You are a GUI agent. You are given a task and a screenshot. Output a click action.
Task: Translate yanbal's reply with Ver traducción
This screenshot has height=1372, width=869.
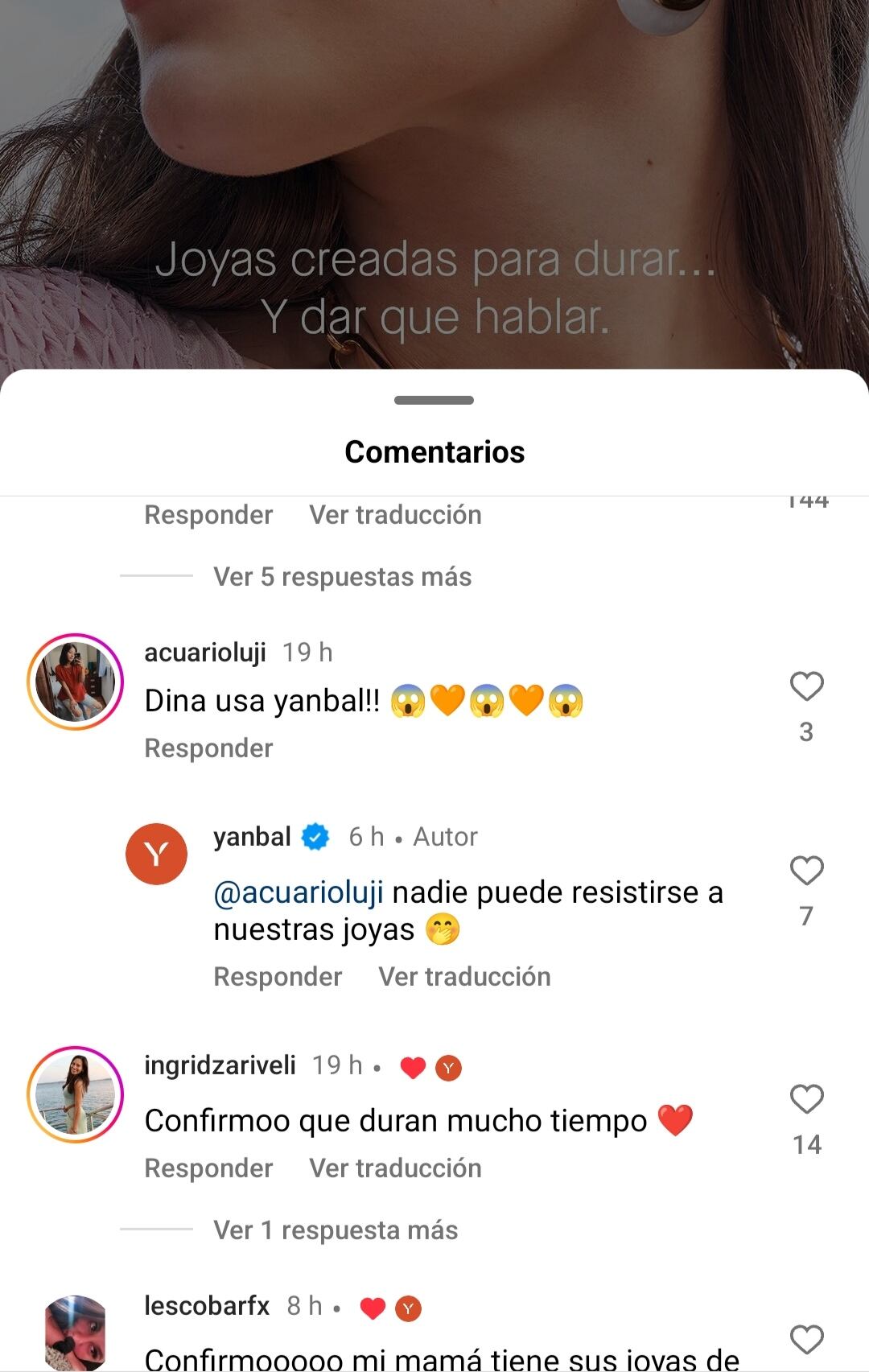click(x=464, y=977)
